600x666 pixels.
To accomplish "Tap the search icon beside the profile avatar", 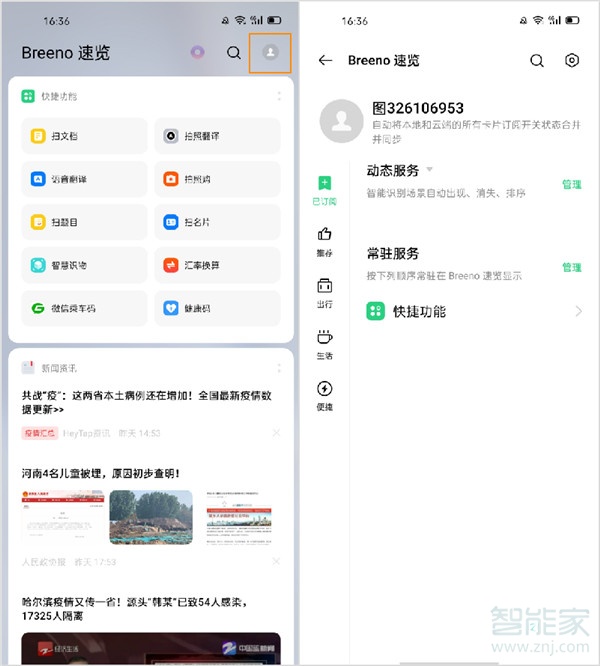I will [x=233, y=53].
